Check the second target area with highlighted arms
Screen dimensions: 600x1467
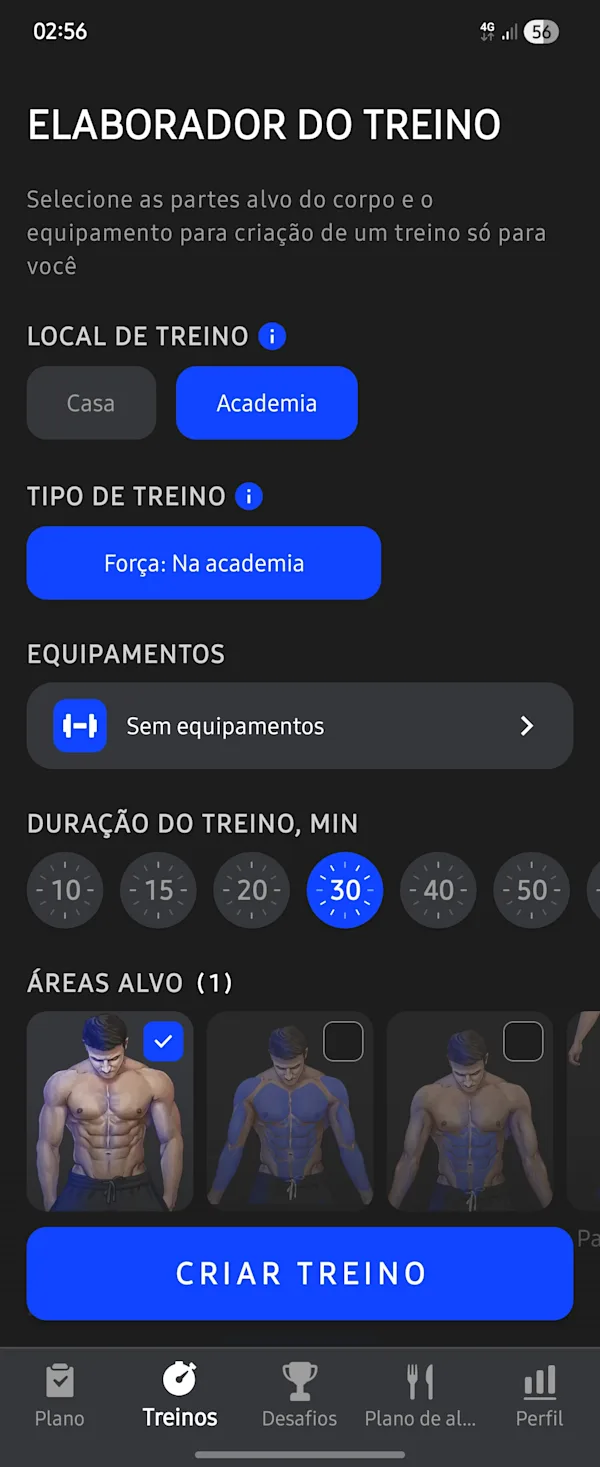[343, 1042]
